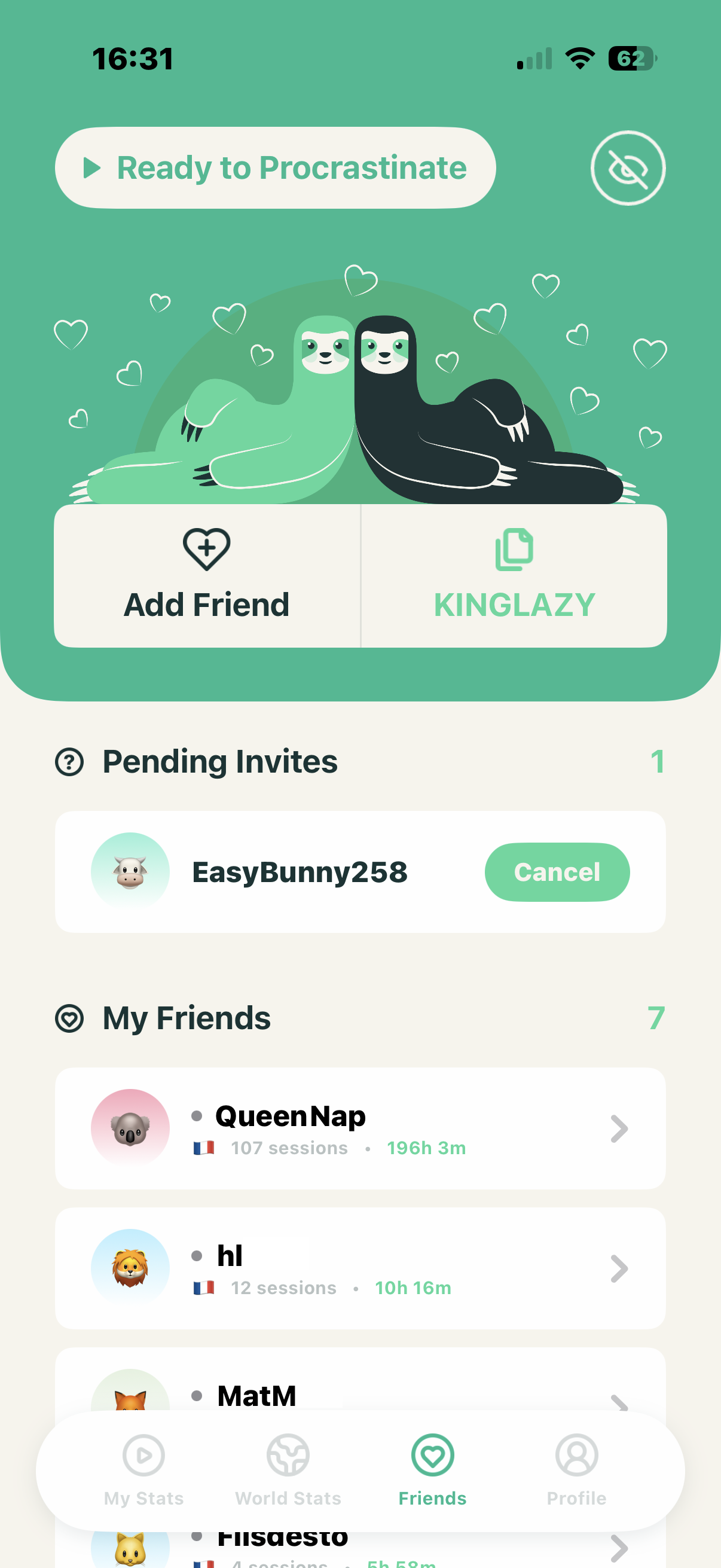Toggle the eye visibility icon top right
Viewport: 721px width, 1568px height.
[627, 167]
